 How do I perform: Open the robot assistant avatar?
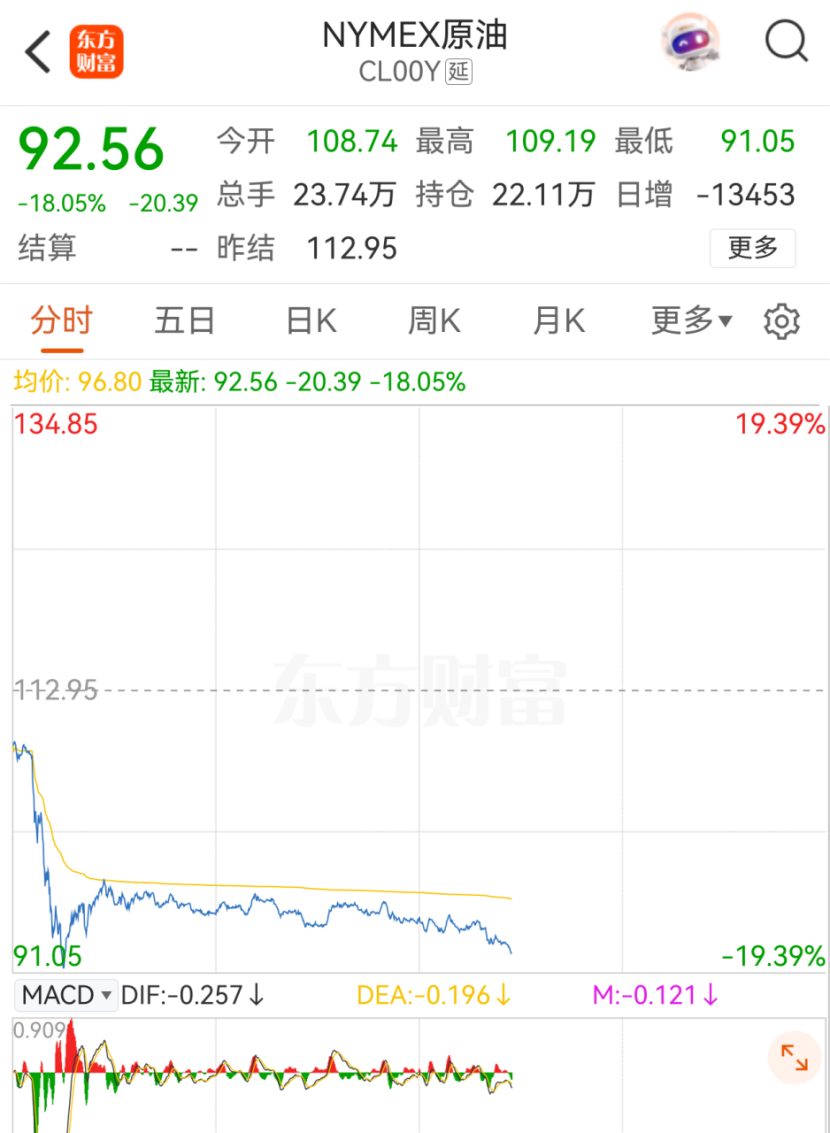click(690, 43)
